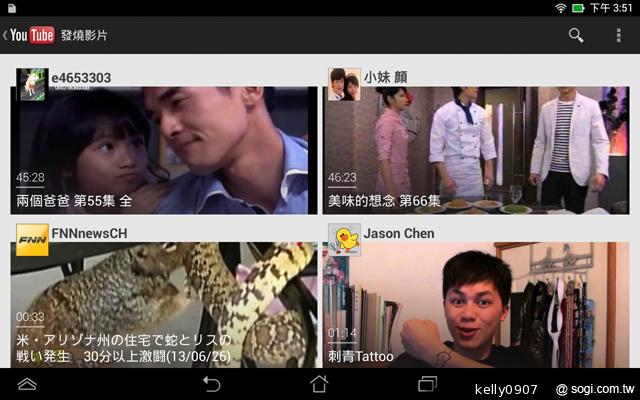Viewport: 640px width, 400px height.
Task: Open e4653303 channel
Action: tap(32, 83)
